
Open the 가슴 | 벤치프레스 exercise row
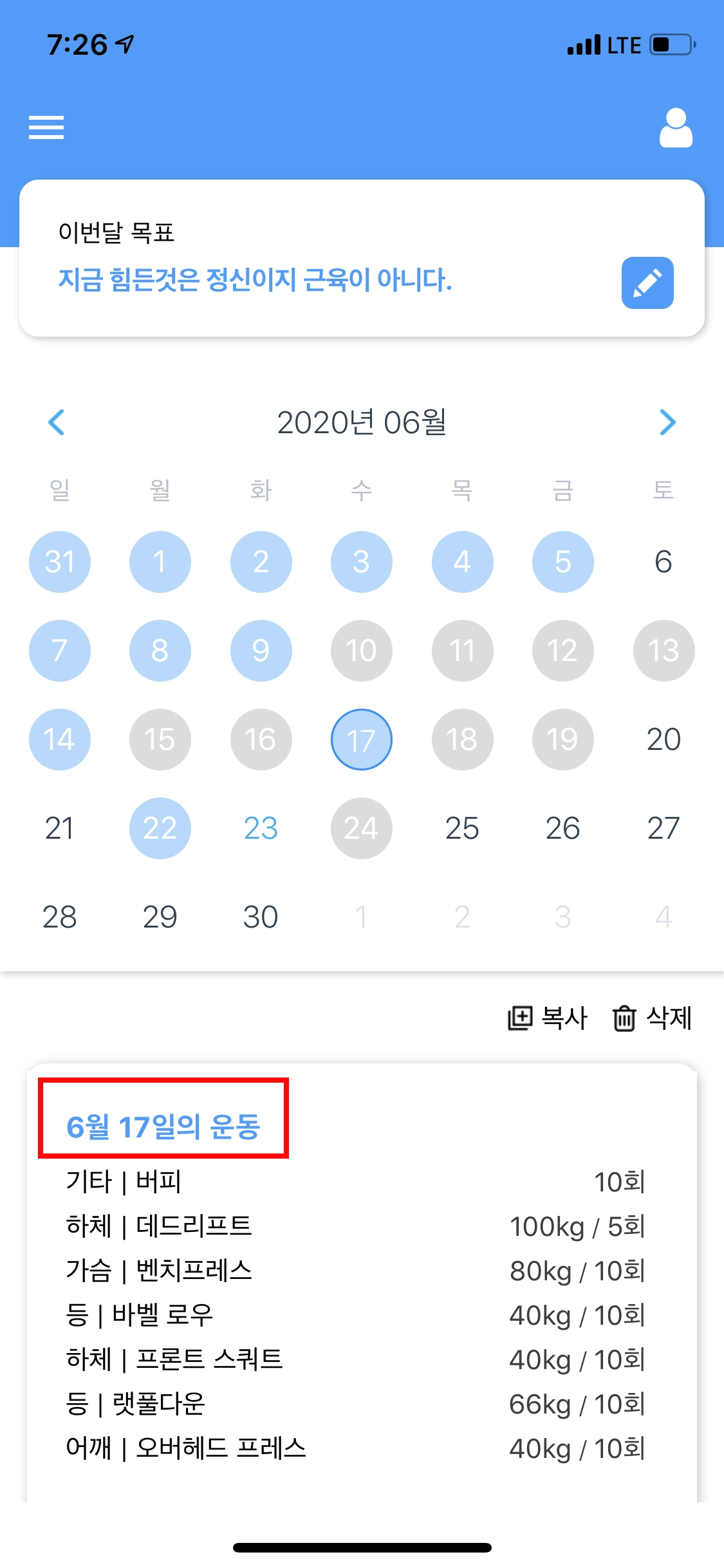(x=354, y=1271)
